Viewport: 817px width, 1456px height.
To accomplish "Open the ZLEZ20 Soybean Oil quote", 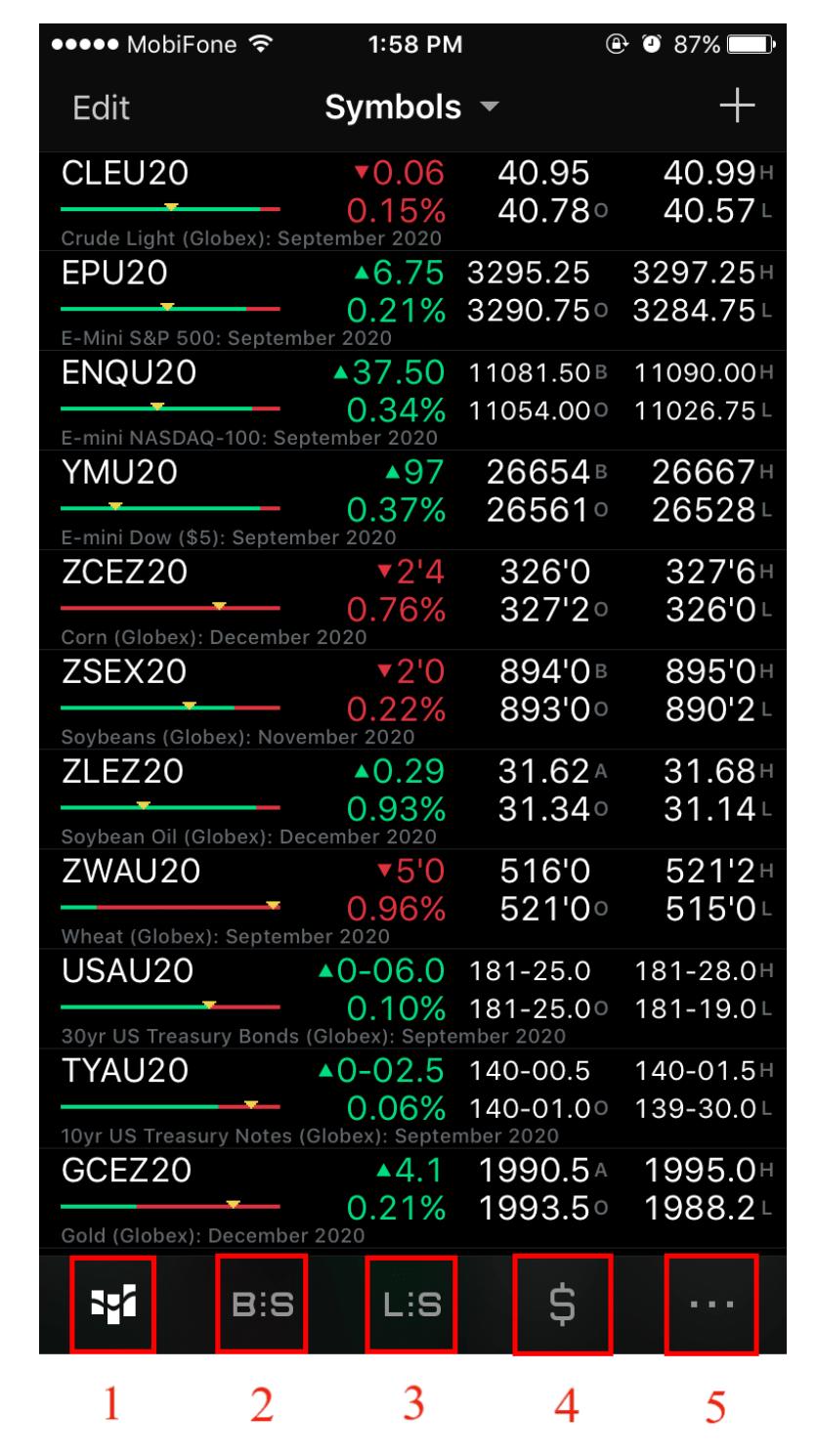I will point(122,772).
